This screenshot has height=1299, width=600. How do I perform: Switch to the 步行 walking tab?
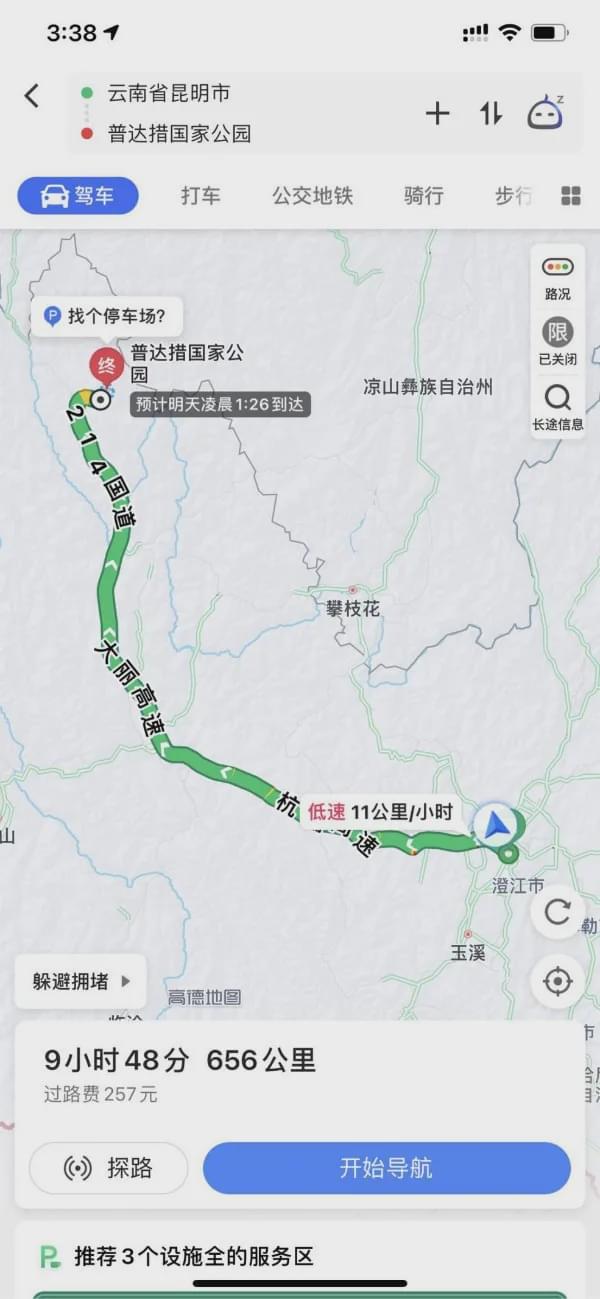pos(512,196)
